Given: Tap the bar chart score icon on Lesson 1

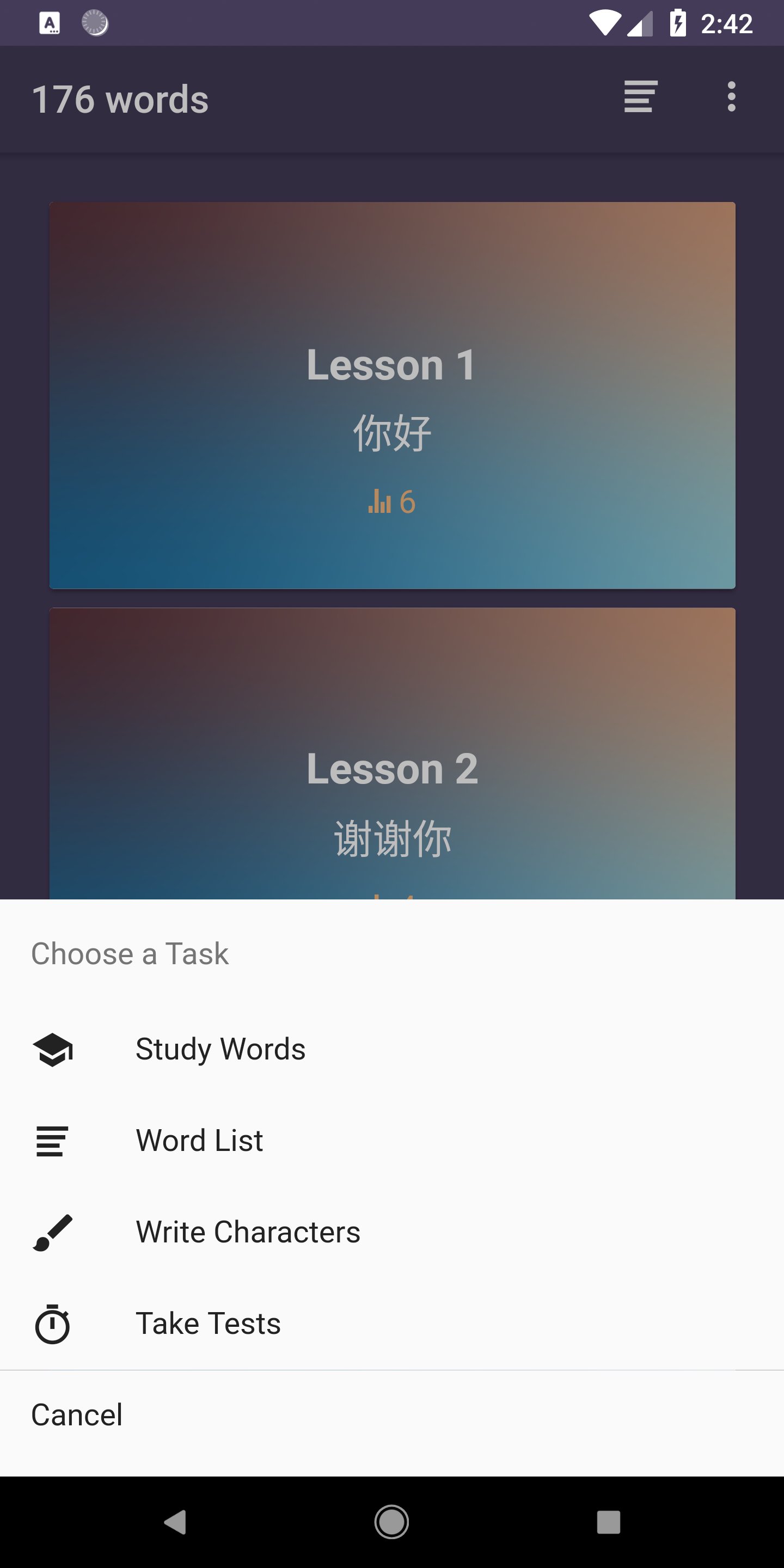Looking at the screenshot, I should [378, 502].
